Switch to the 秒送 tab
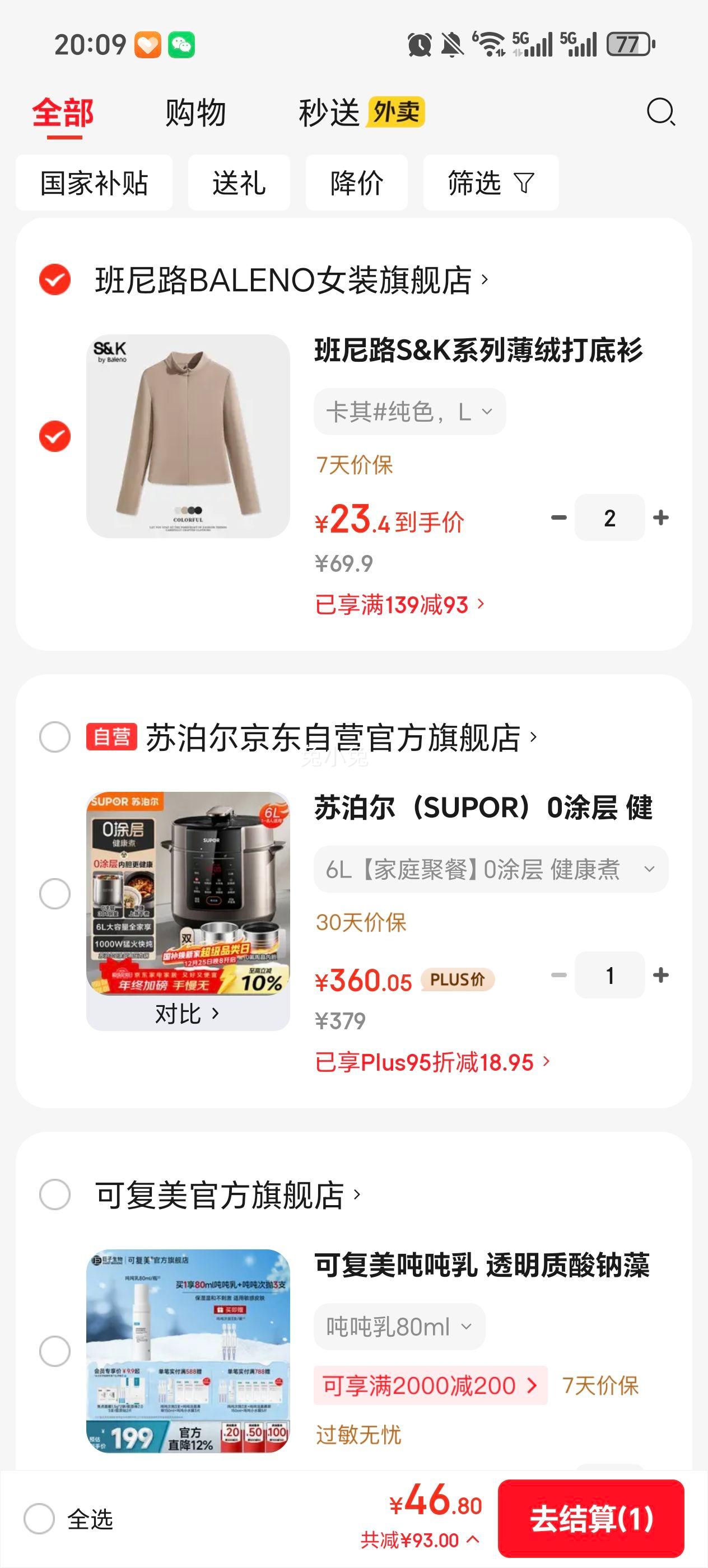Viewport: 708px width, 1568px height. (x=328, y=113)
